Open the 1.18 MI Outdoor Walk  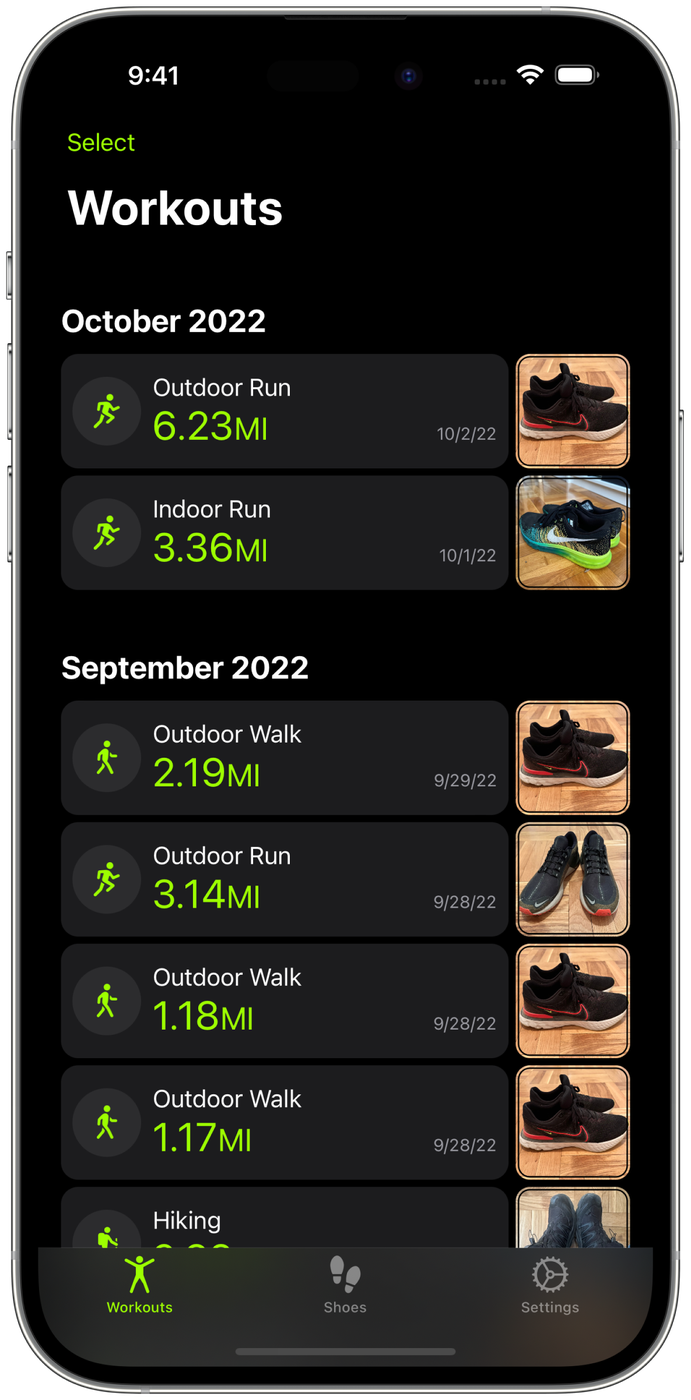285,1001
